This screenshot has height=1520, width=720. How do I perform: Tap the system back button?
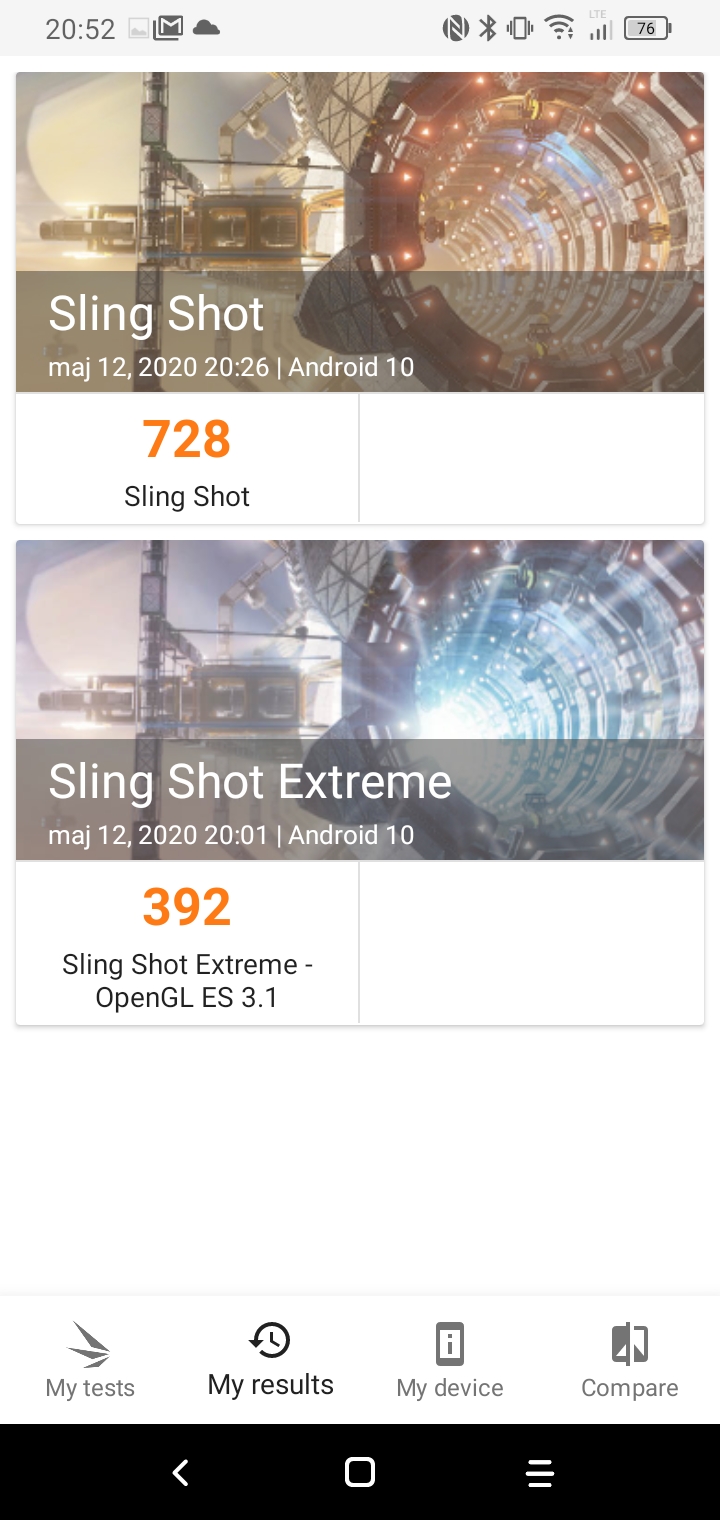[x=180, y=1472]
